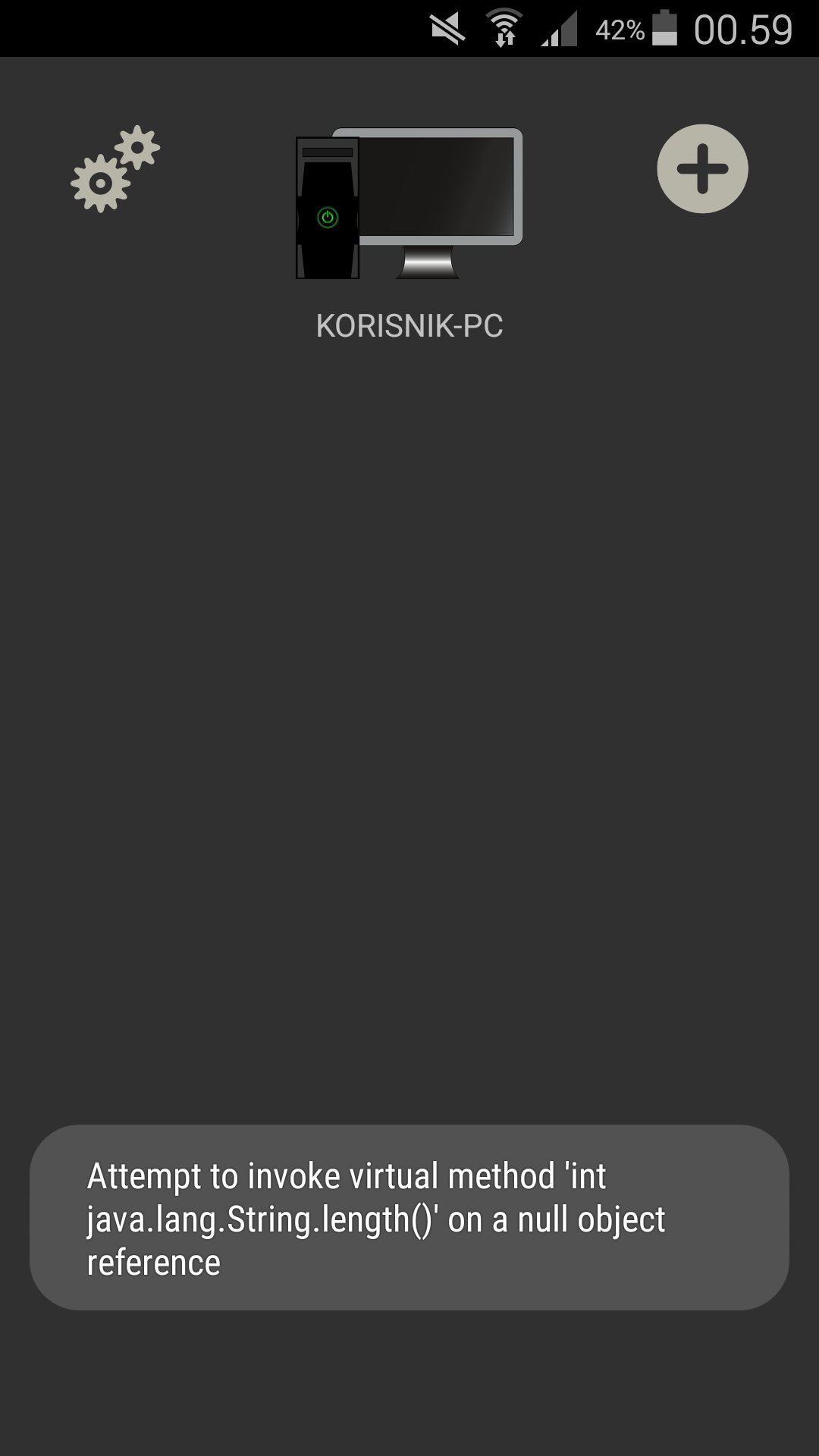Open the settings gears icon

click(x=115, y=169)
